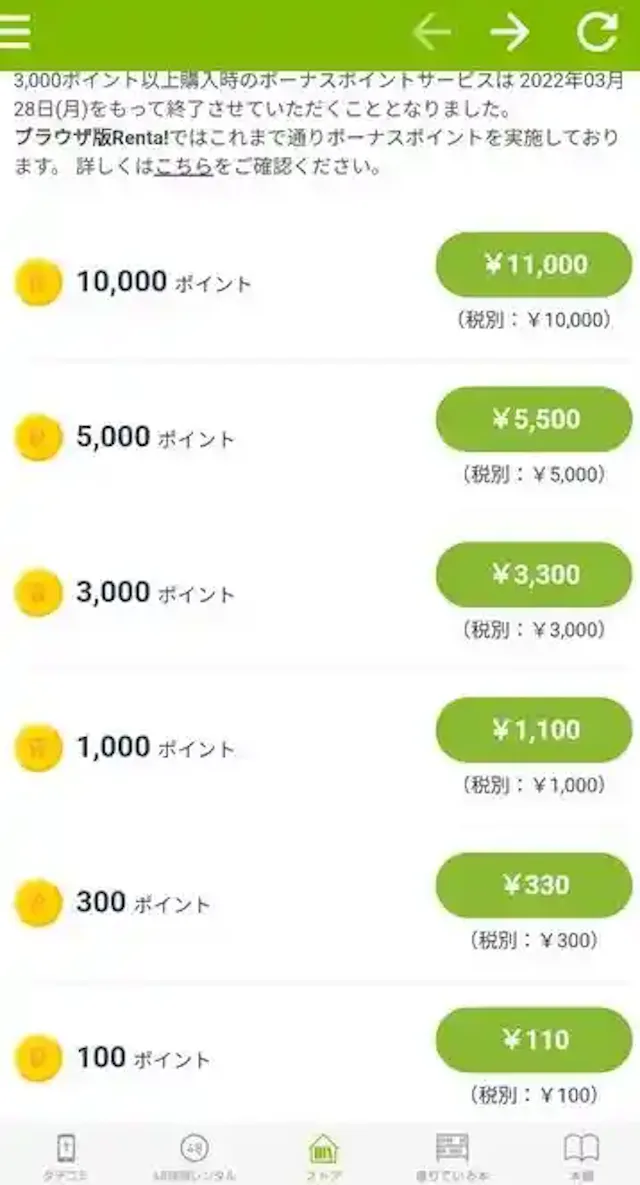The width and height of the screenshot is (640, 1185).
Task: Open the hamburger menu
Action: coord(16,32)
